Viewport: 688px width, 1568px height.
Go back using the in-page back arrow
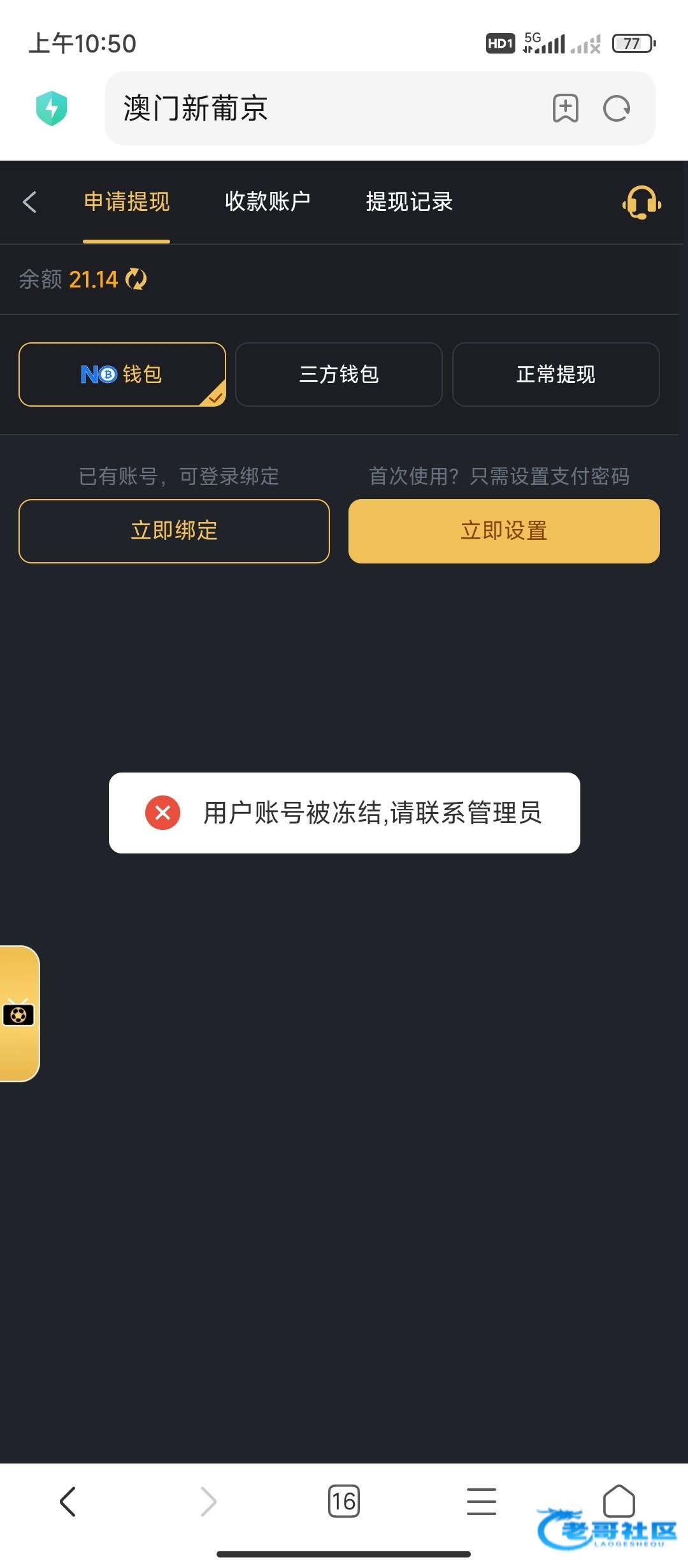[x=29, y=202]
